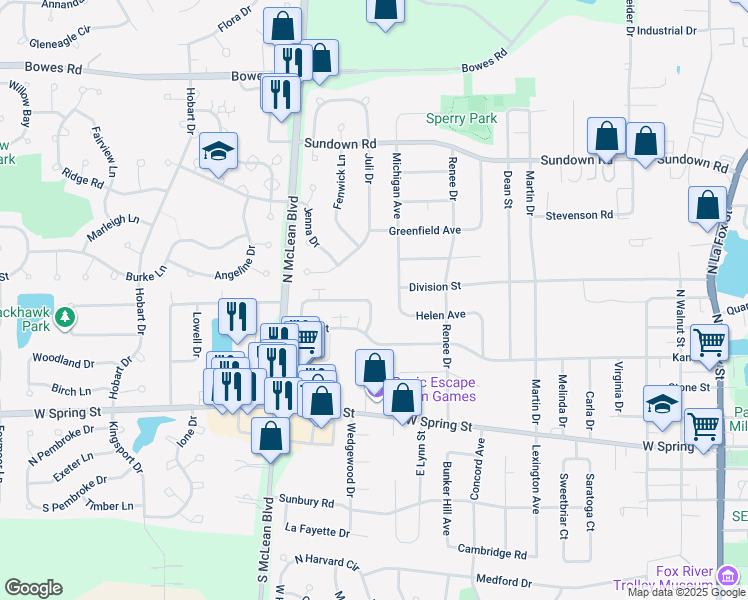Tap the shopping bag marker by E Lynn St

click(403, 398)
